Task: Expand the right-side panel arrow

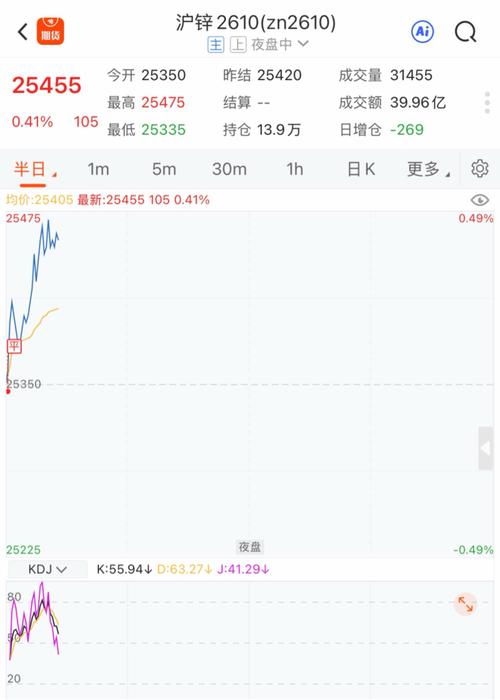Action: click(486, 448)
